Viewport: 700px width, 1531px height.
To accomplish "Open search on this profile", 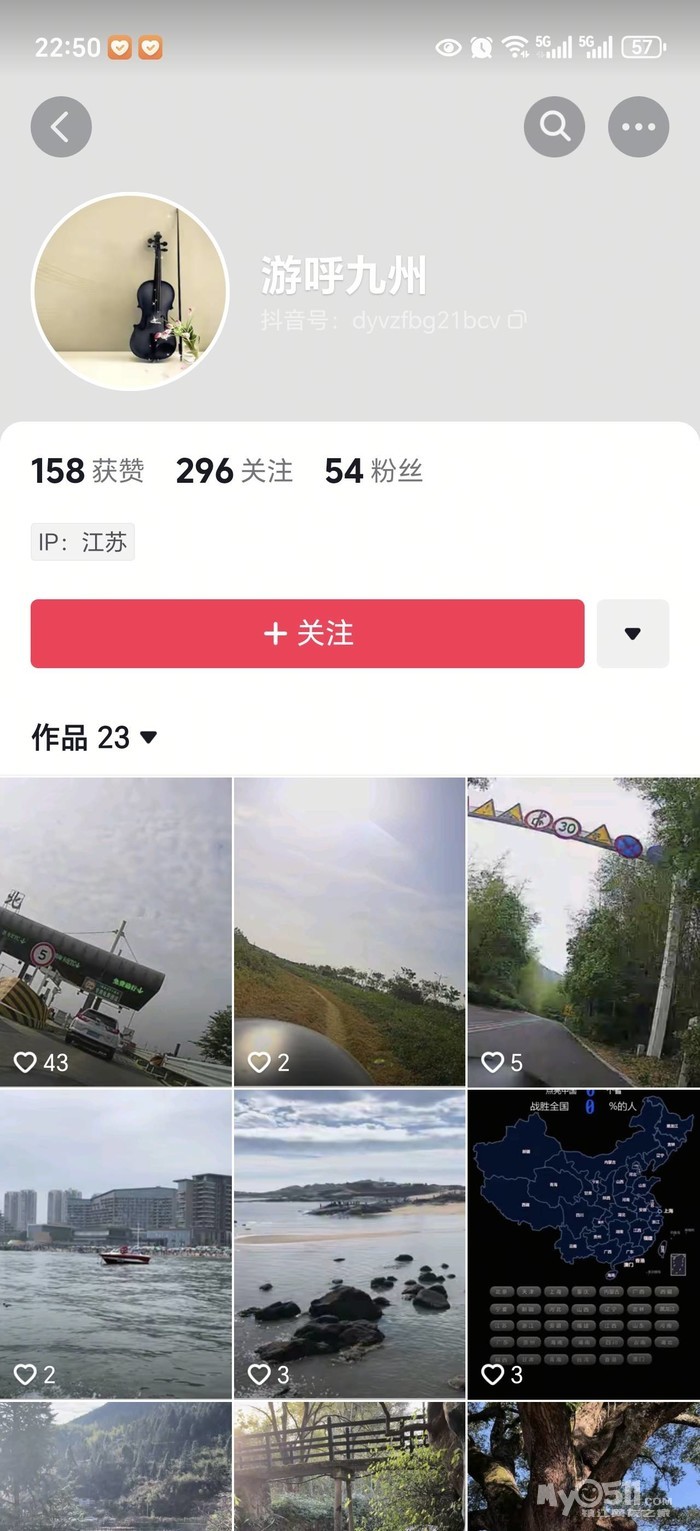I will coord(554,127).
